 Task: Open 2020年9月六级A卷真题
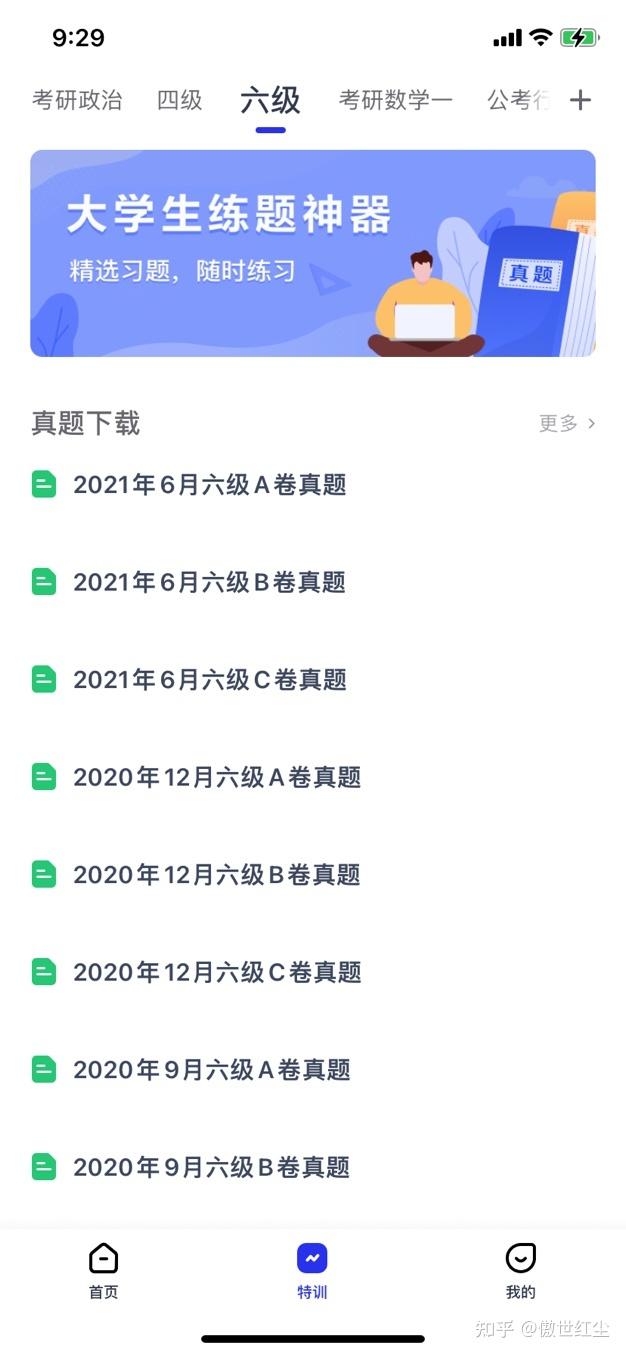tap(212, 1070)
